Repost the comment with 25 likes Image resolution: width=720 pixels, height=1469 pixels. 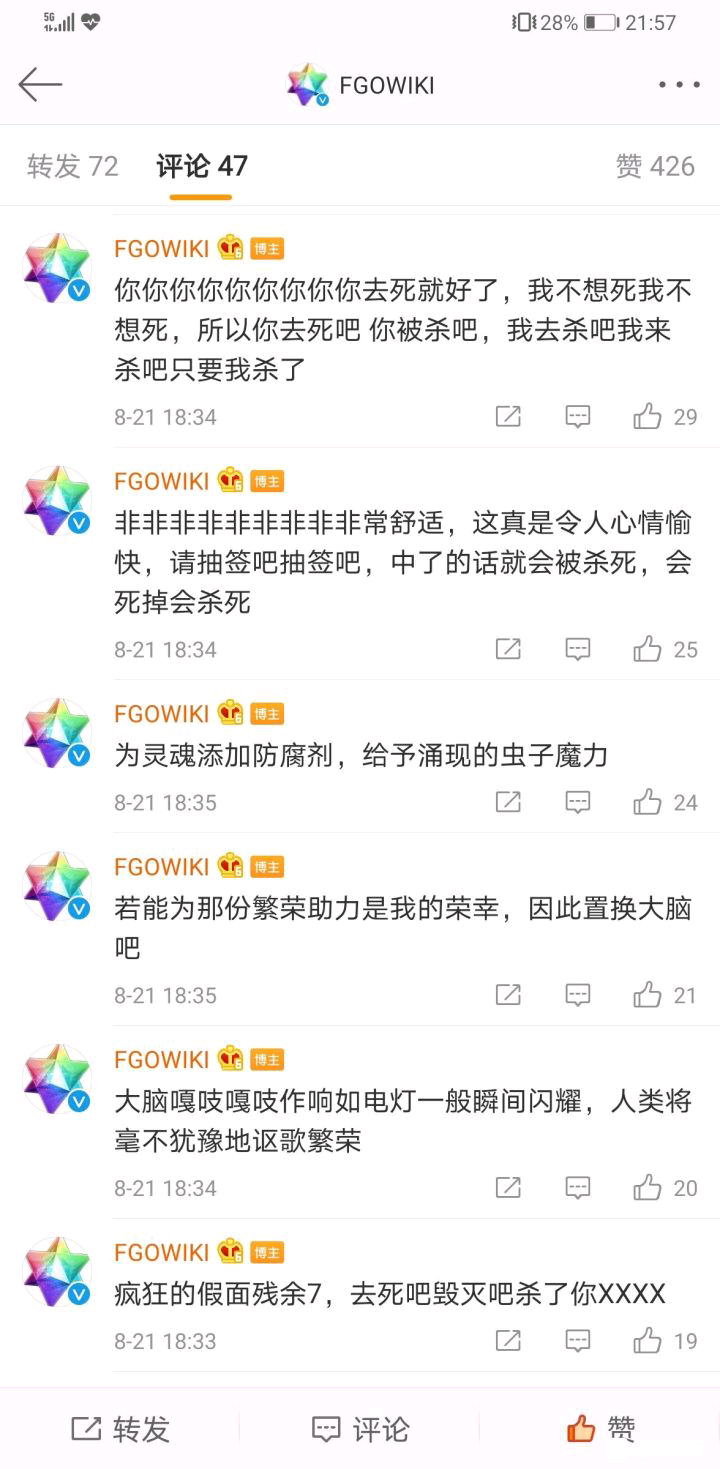(x=509, y=650)
